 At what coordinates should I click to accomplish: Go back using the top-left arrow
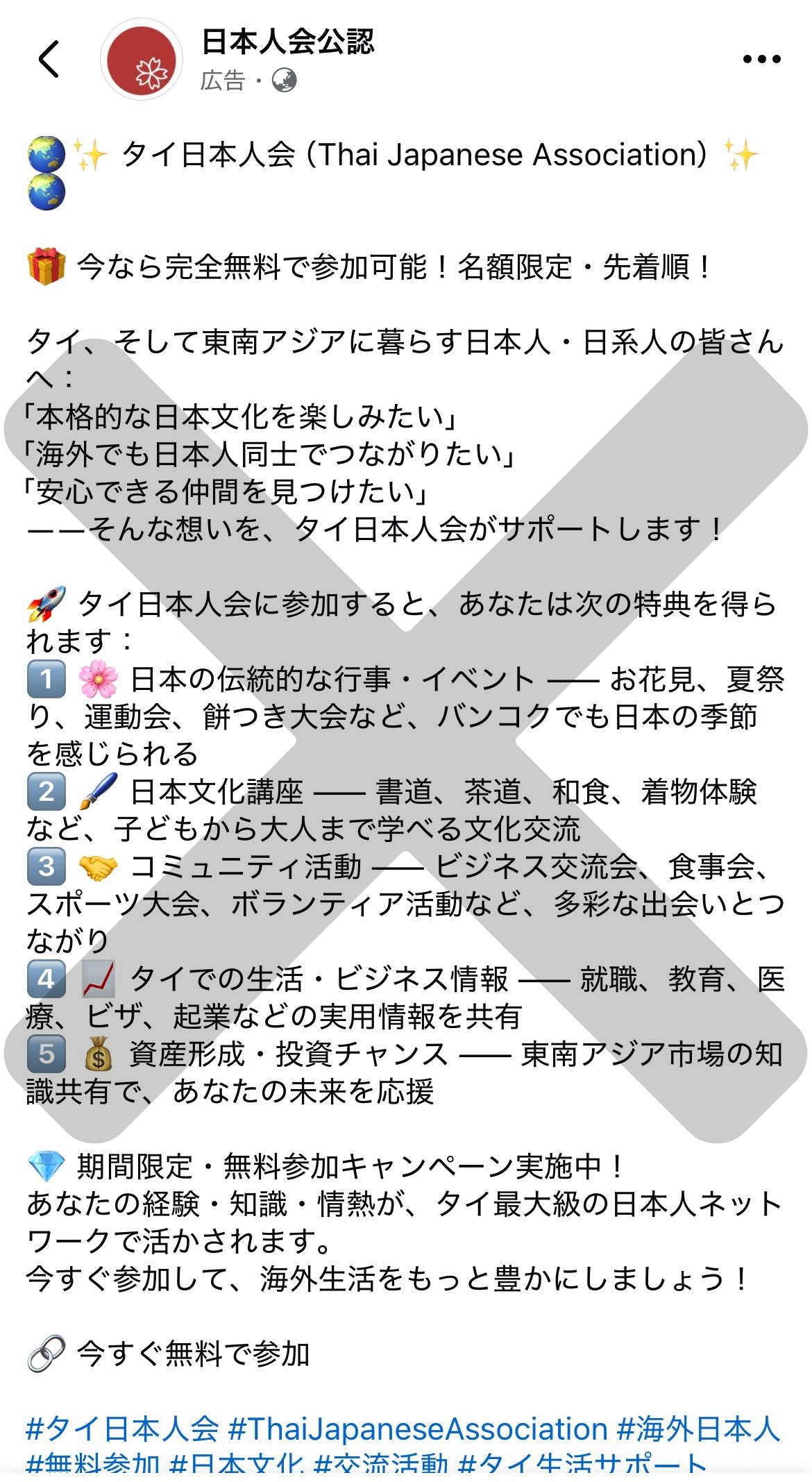click(x=49, y=60)
